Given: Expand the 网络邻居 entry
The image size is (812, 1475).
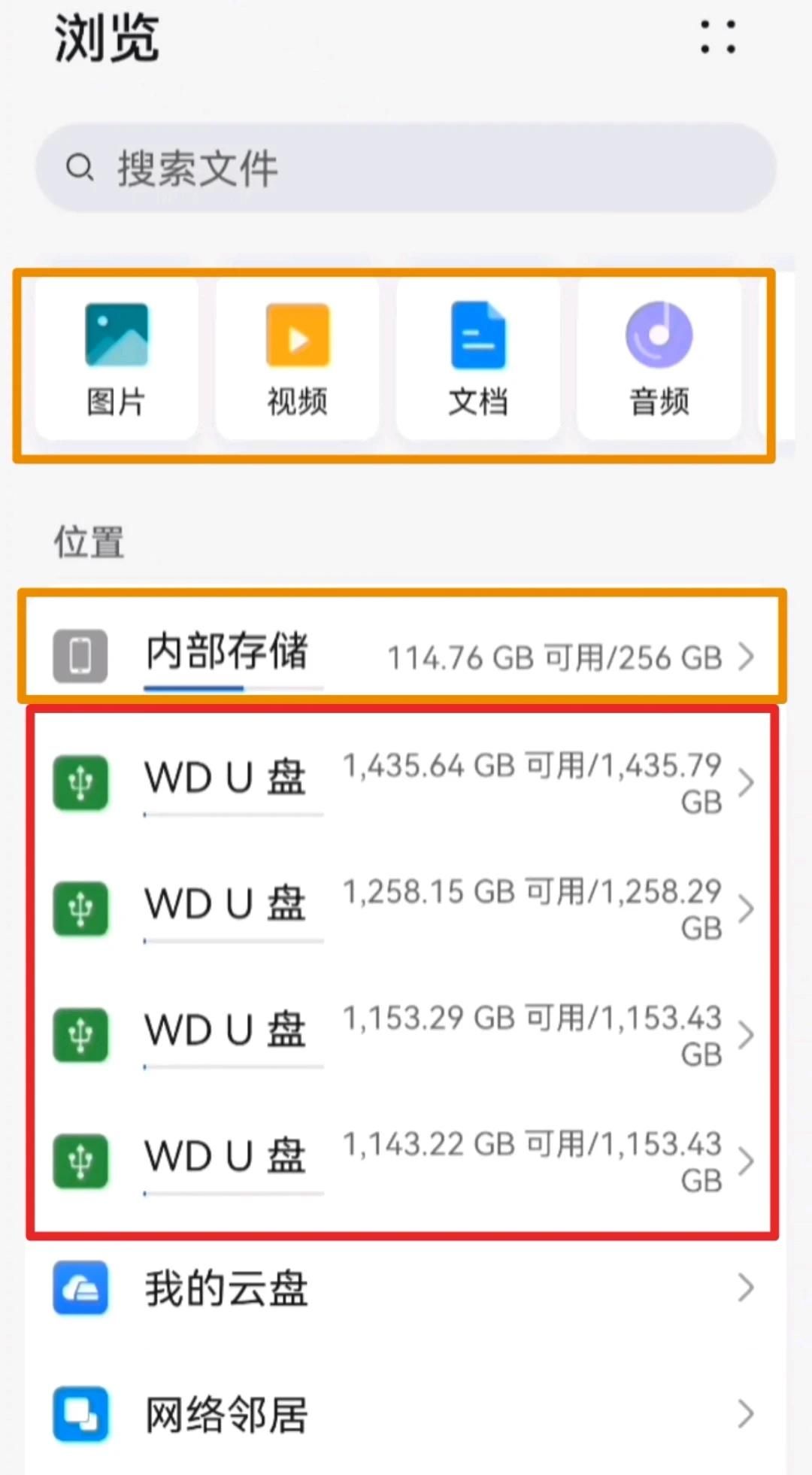Looking at the screenshot, I should [747, 1413].
